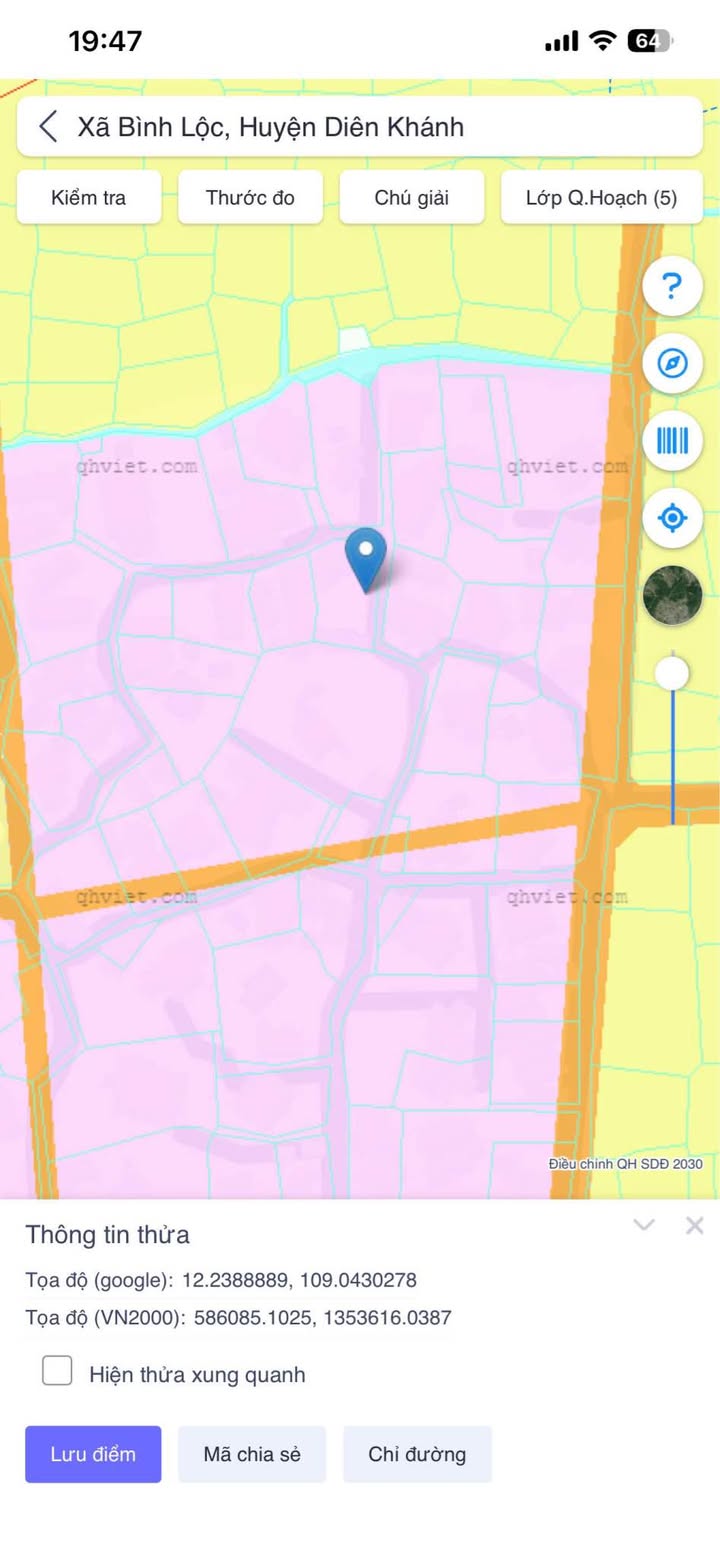This screenshot has width=720, height=1557.
Task: Show the Chú giải legend
Action: point(412,197)
